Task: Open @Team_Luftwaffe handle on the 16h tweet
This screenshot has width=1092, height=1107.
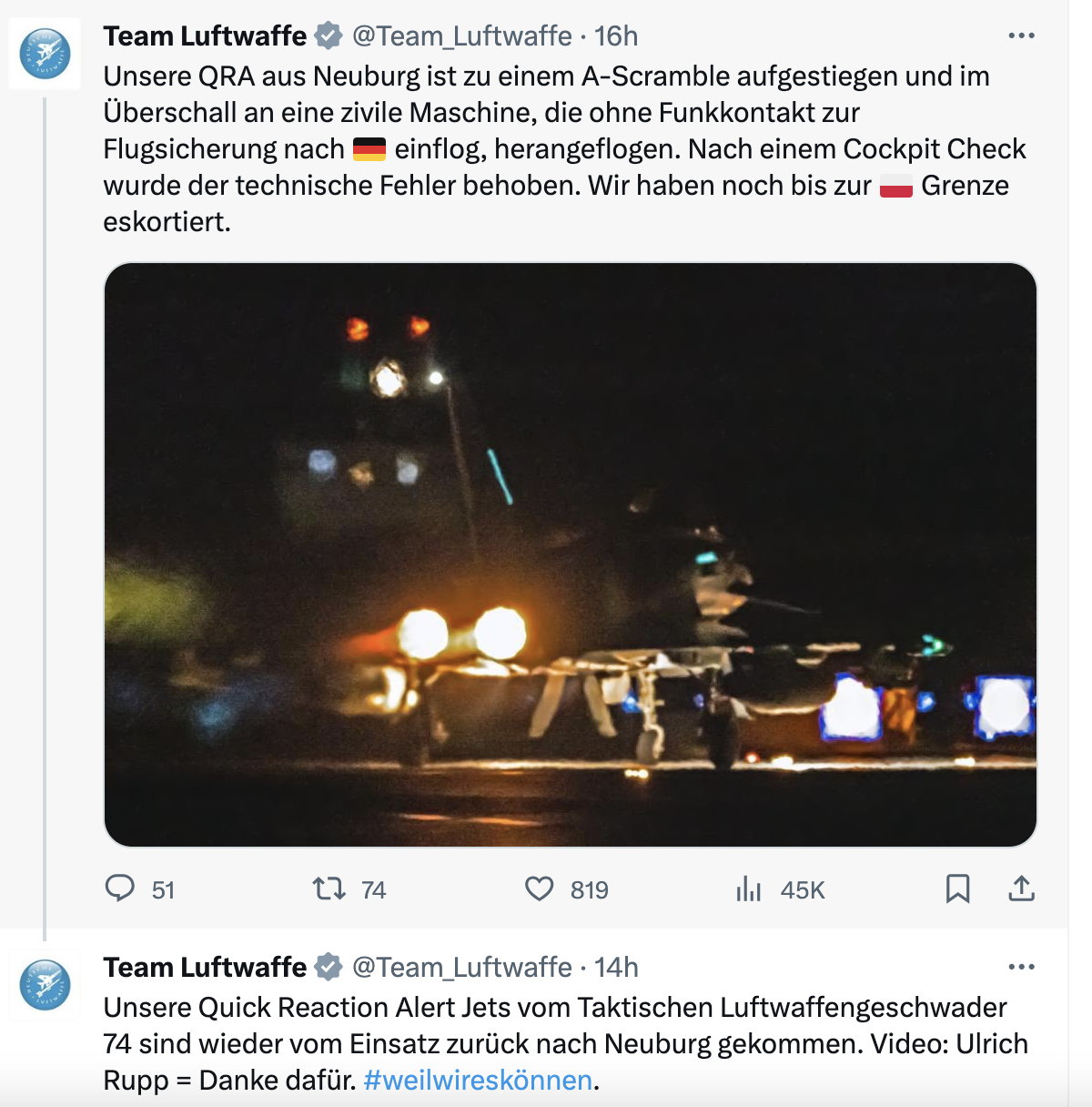Action: tap(461, 36)
